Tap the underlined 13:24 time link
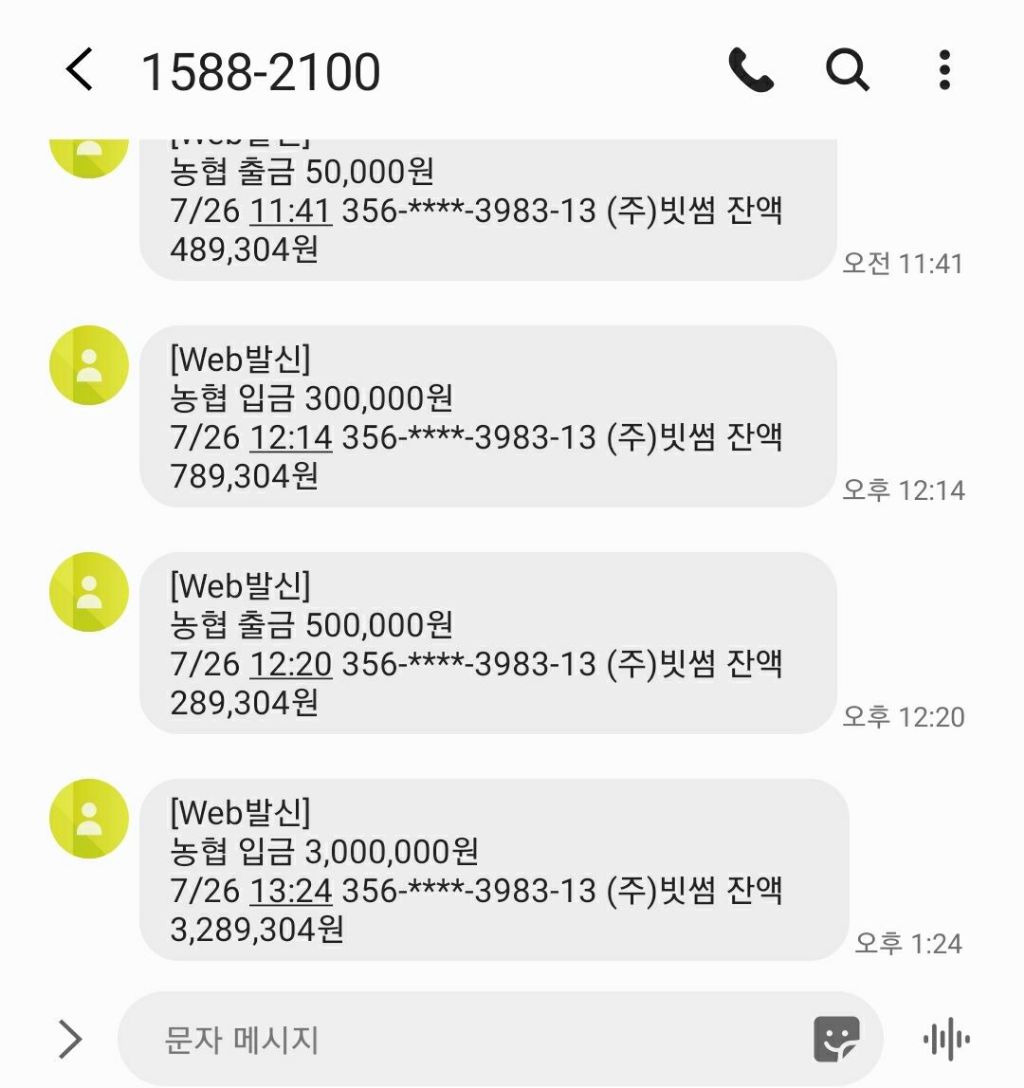 click(x=291, y=891)
